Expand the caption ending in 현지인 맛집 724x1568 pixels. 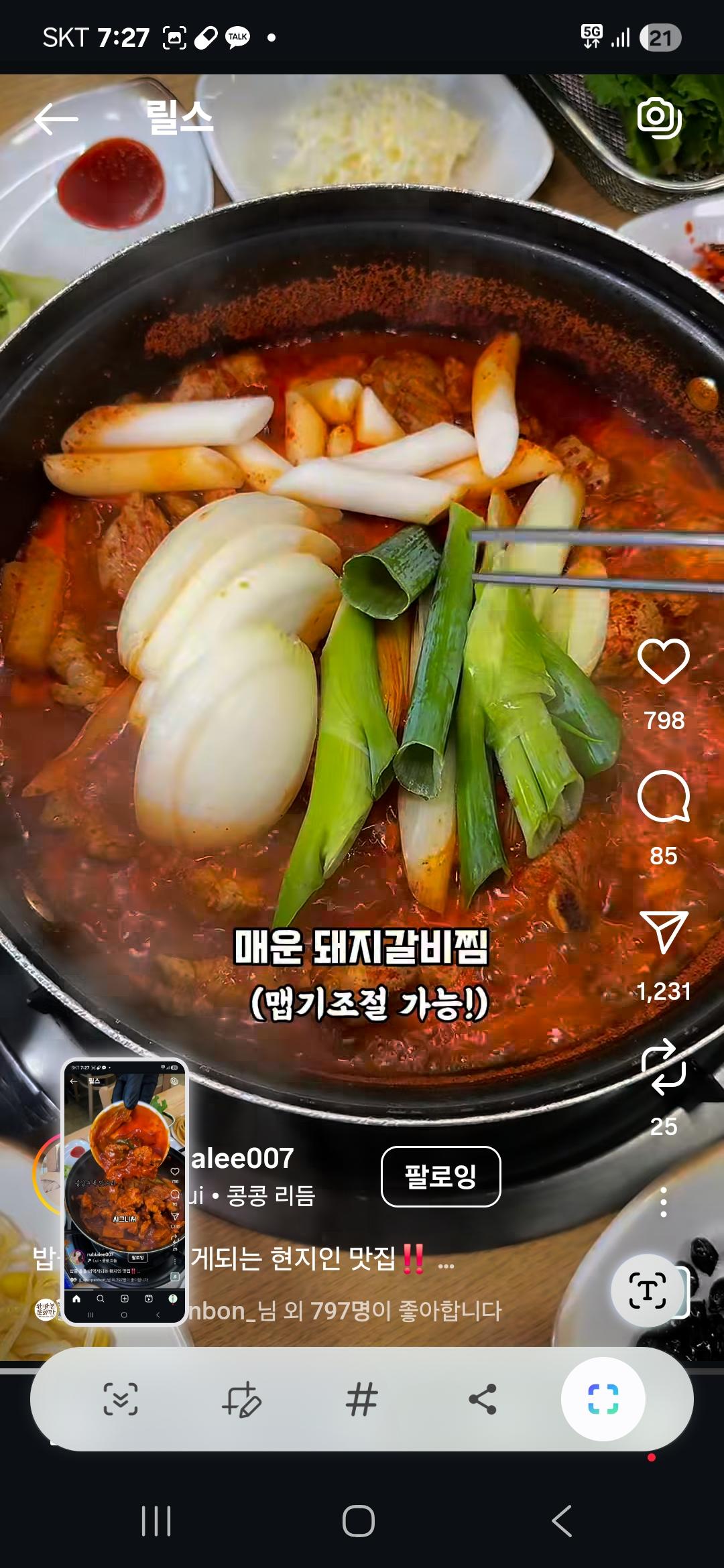coord(446,1266)
